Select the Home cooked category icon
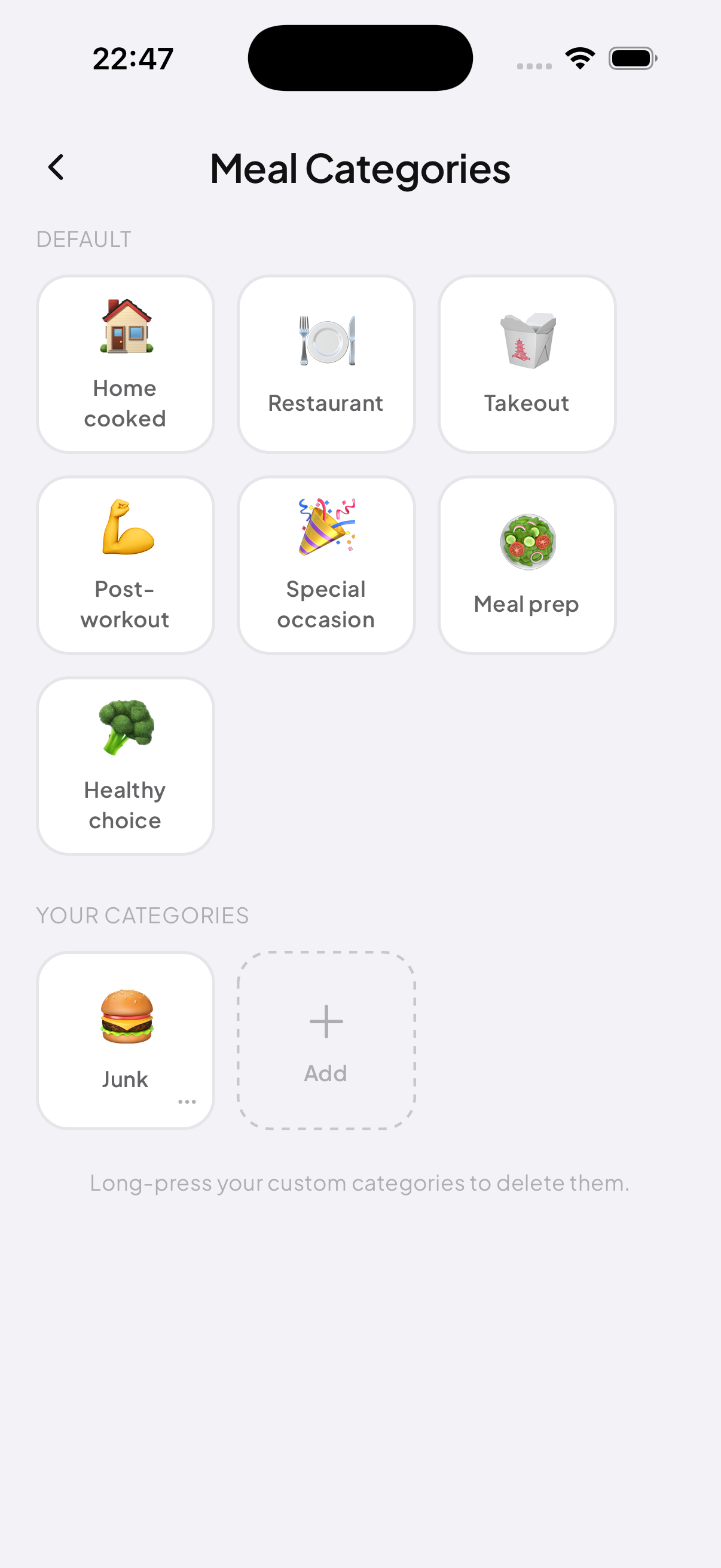The image size is (721, 1568). tap(125, 333)
